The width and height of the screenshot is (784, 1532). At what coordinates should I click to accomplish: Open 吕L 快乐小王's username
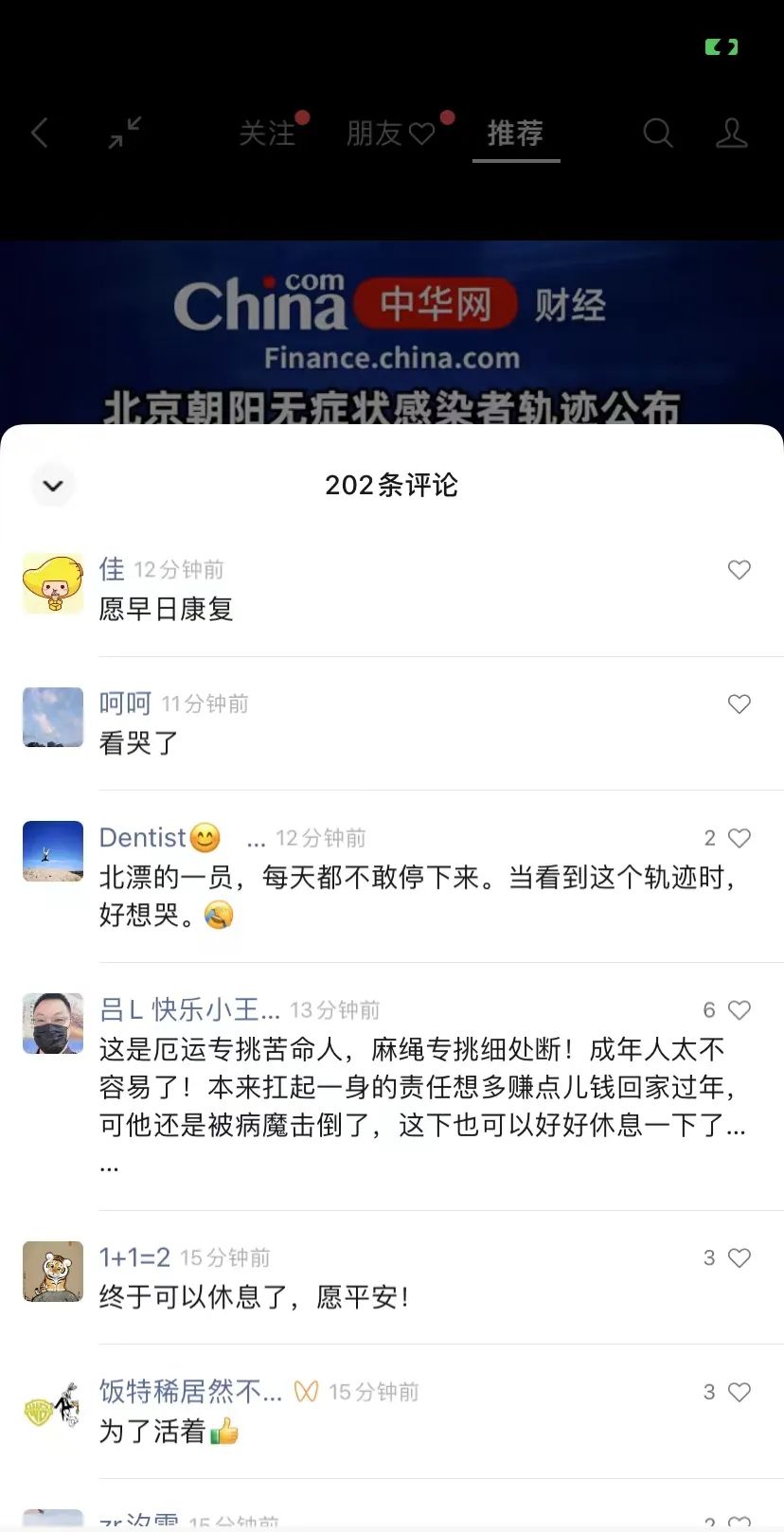click(x=189, y=1010)
